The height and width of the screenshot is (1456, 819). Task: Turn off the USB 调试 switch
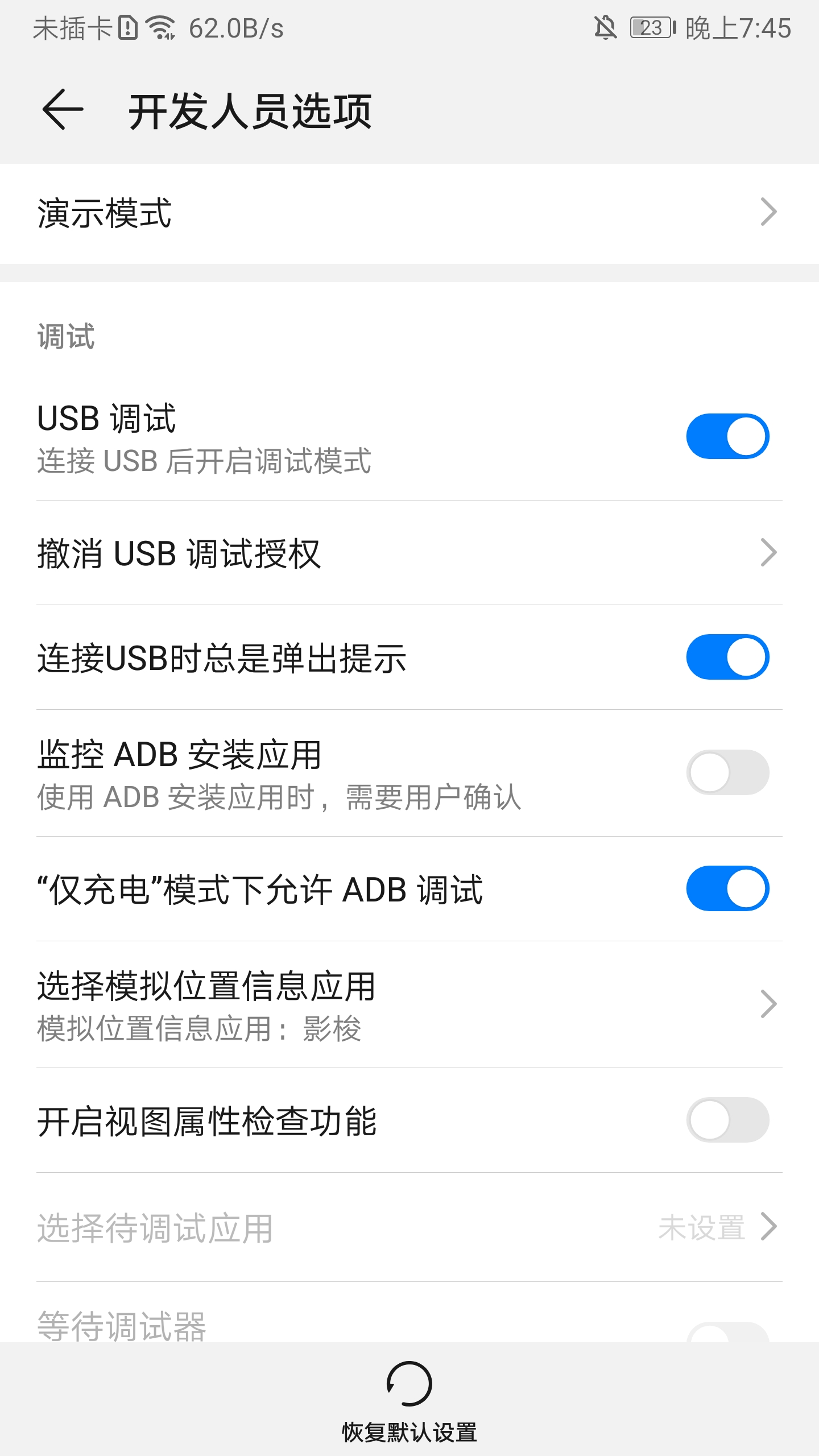tap(727, 436)
